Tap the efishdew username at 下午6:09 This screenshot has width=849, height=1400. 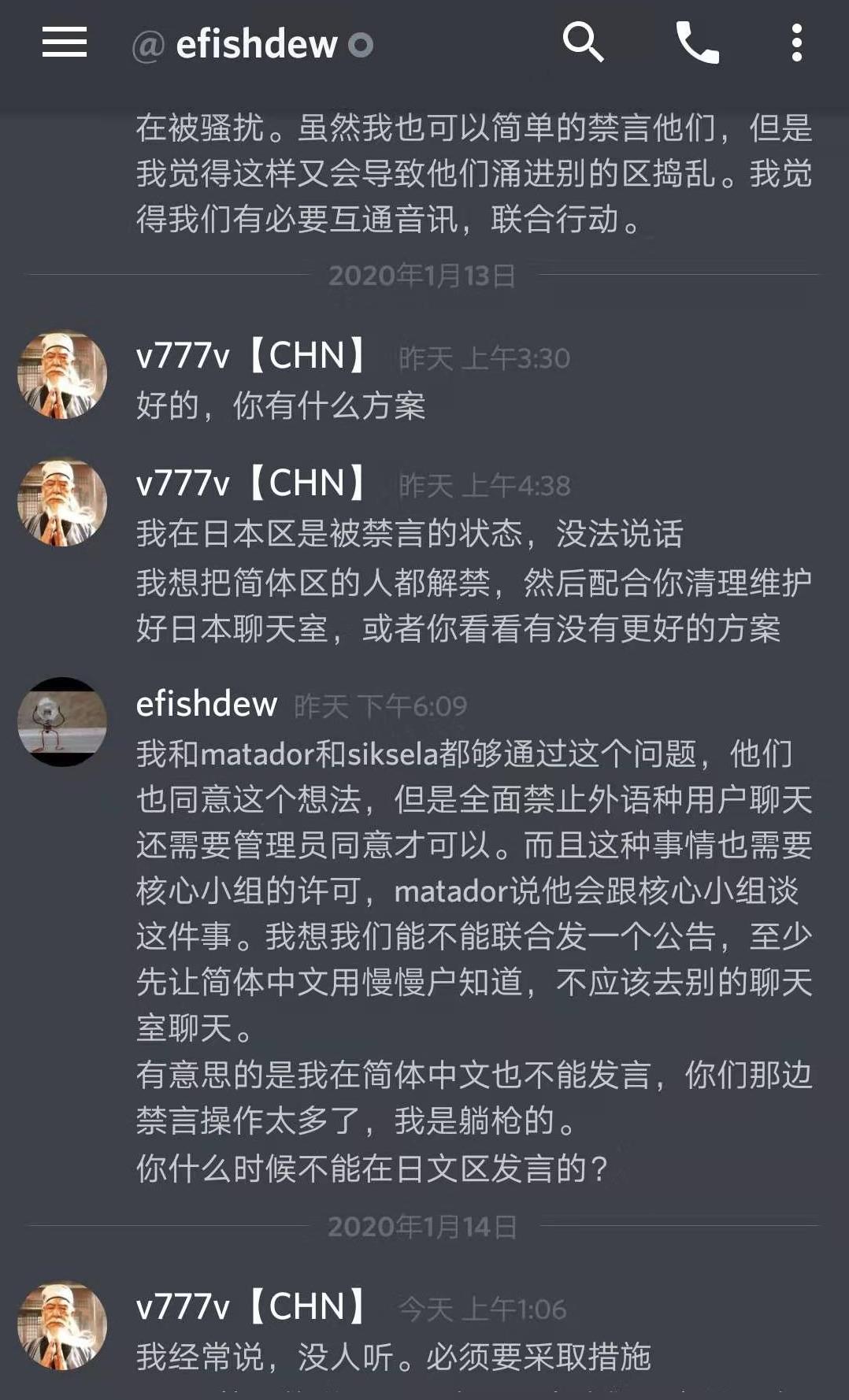(x=206, y=703)
